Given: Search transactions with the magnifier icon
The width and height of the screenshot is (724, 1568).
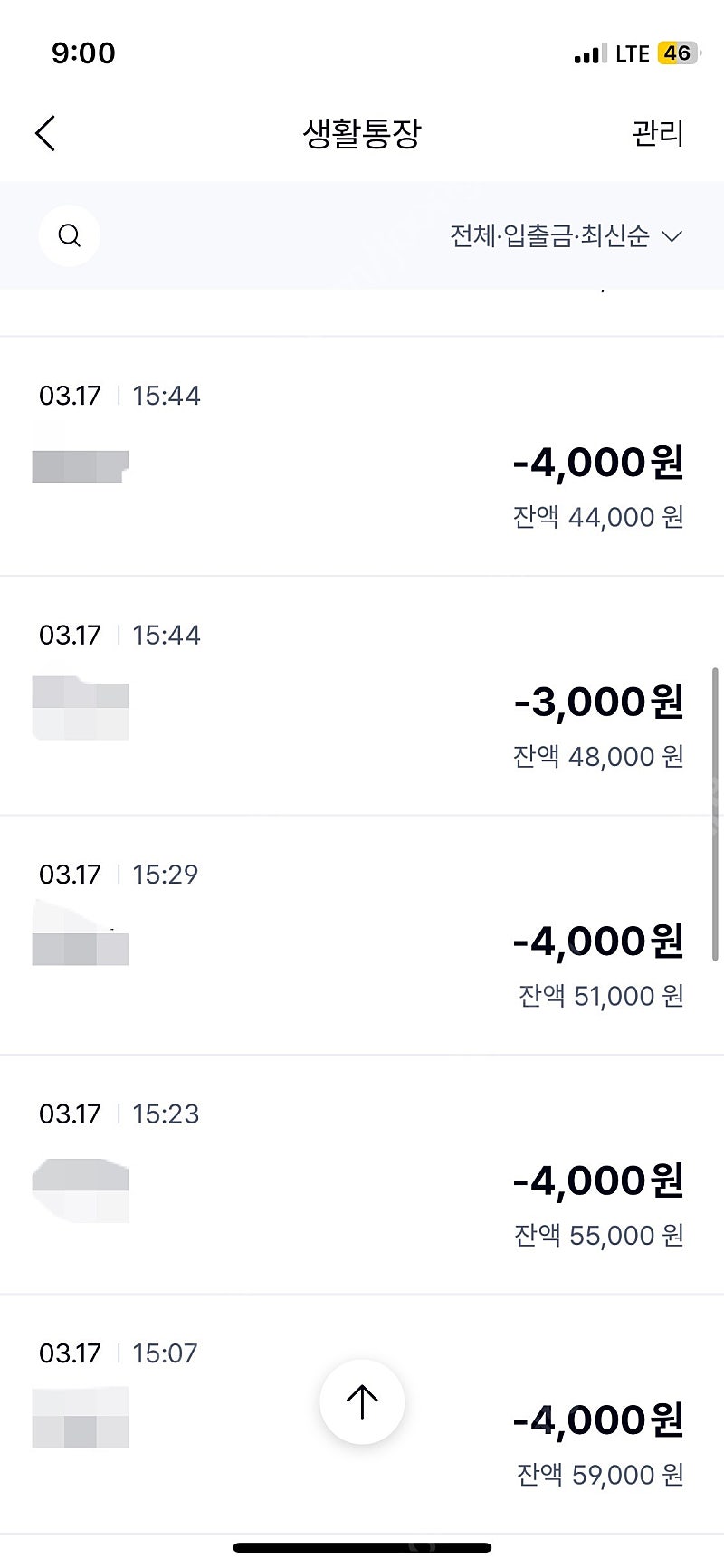Looking at the screenshot, I should pos(70,236).
